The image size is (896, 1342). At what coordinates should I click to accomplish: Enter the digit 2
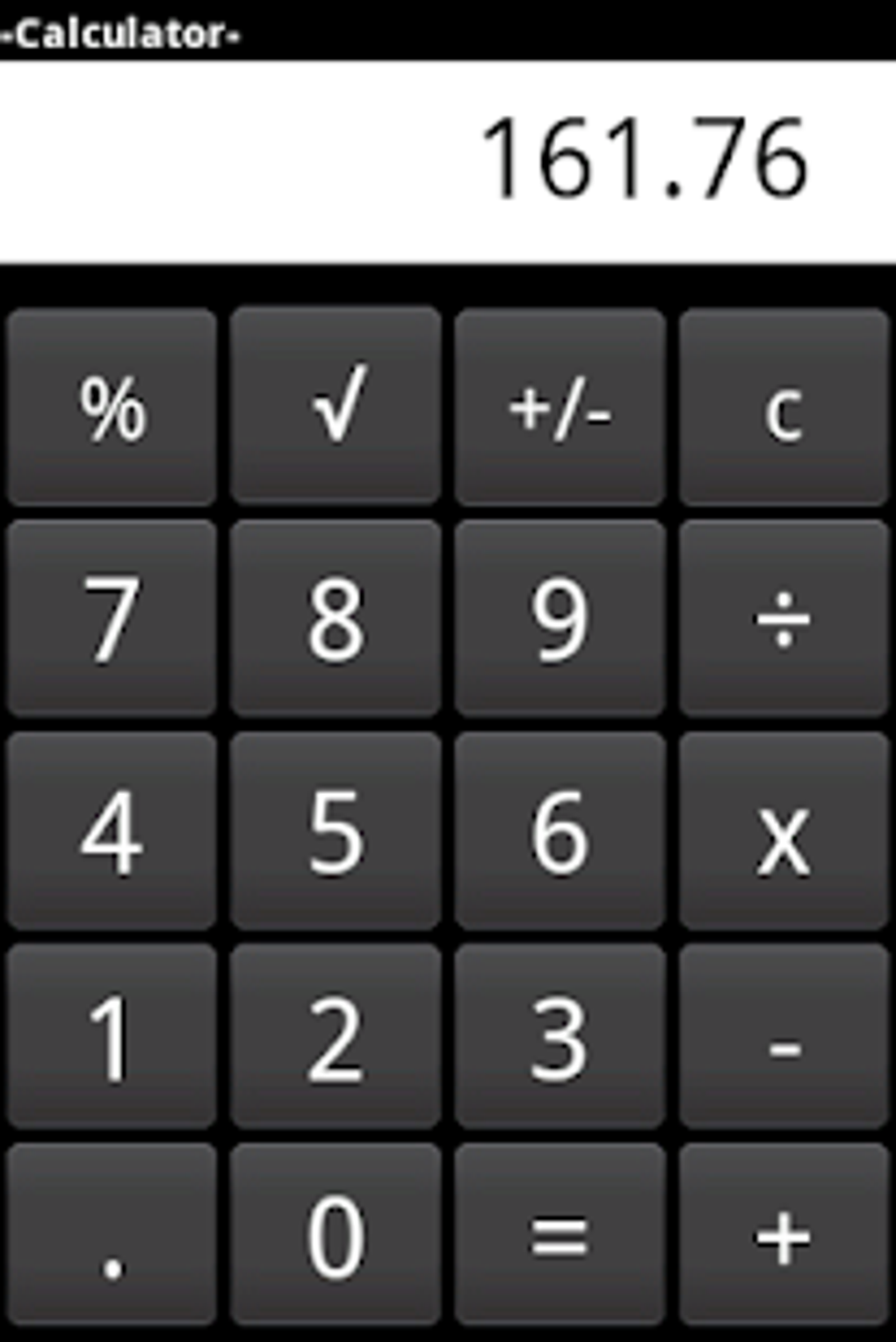[x=336, y=1036]
